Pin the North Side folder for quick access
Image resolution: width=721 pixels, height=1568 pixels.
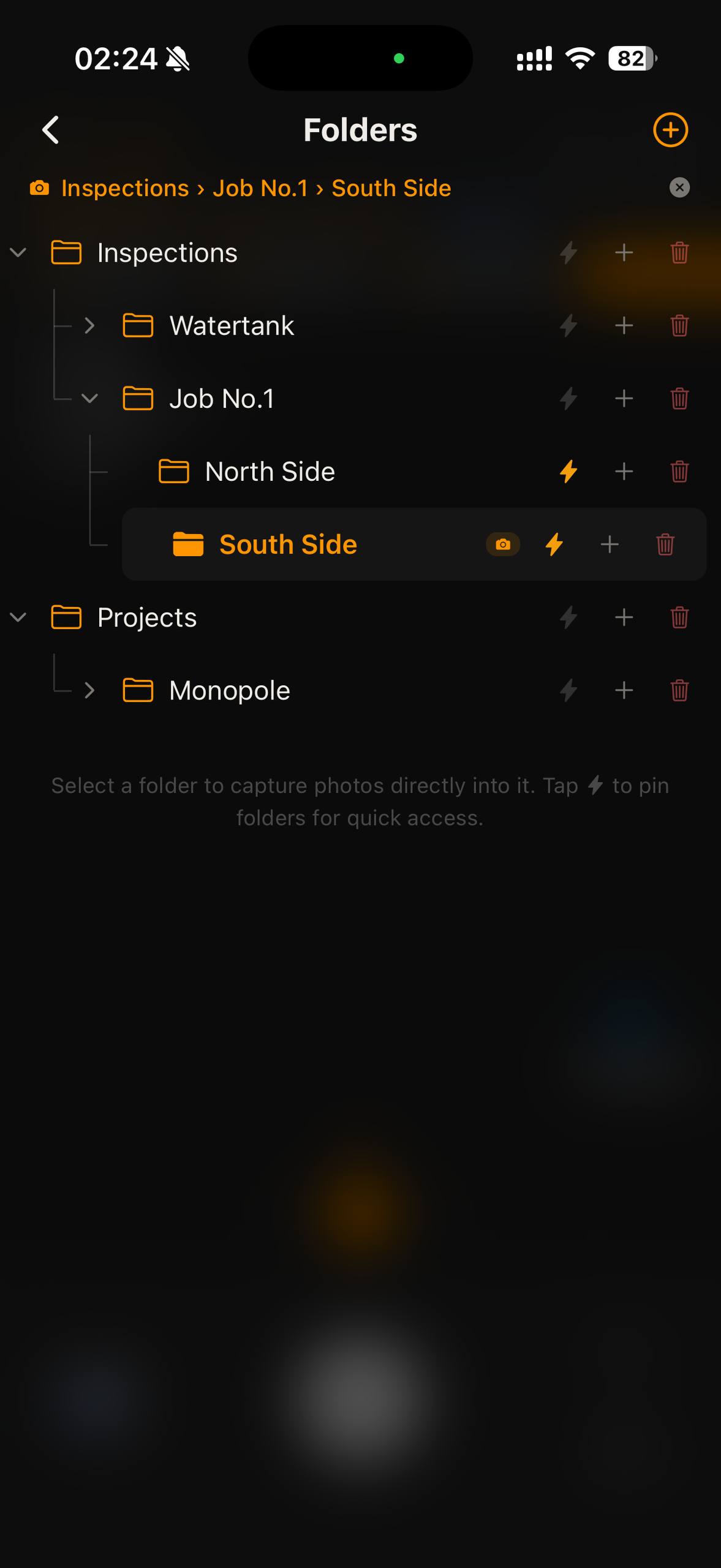(567, 471)
